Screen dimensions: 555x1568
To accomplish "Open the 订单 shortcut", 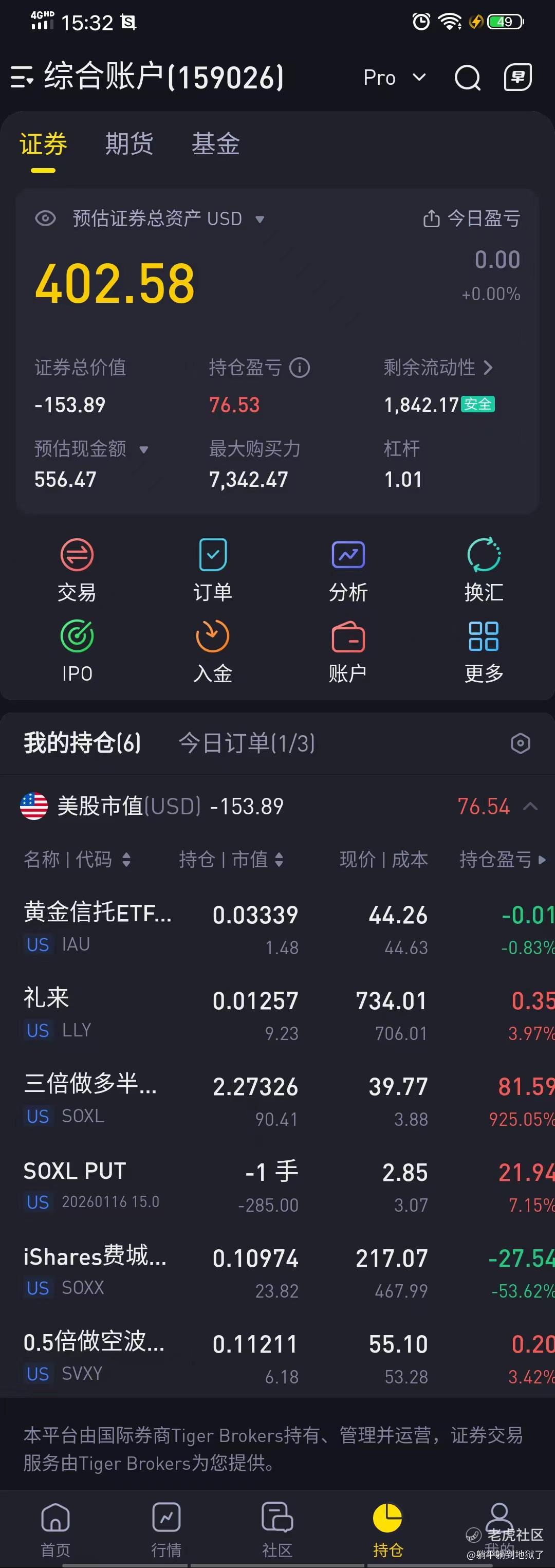I will pyautogui.click(x=212, y=569).
